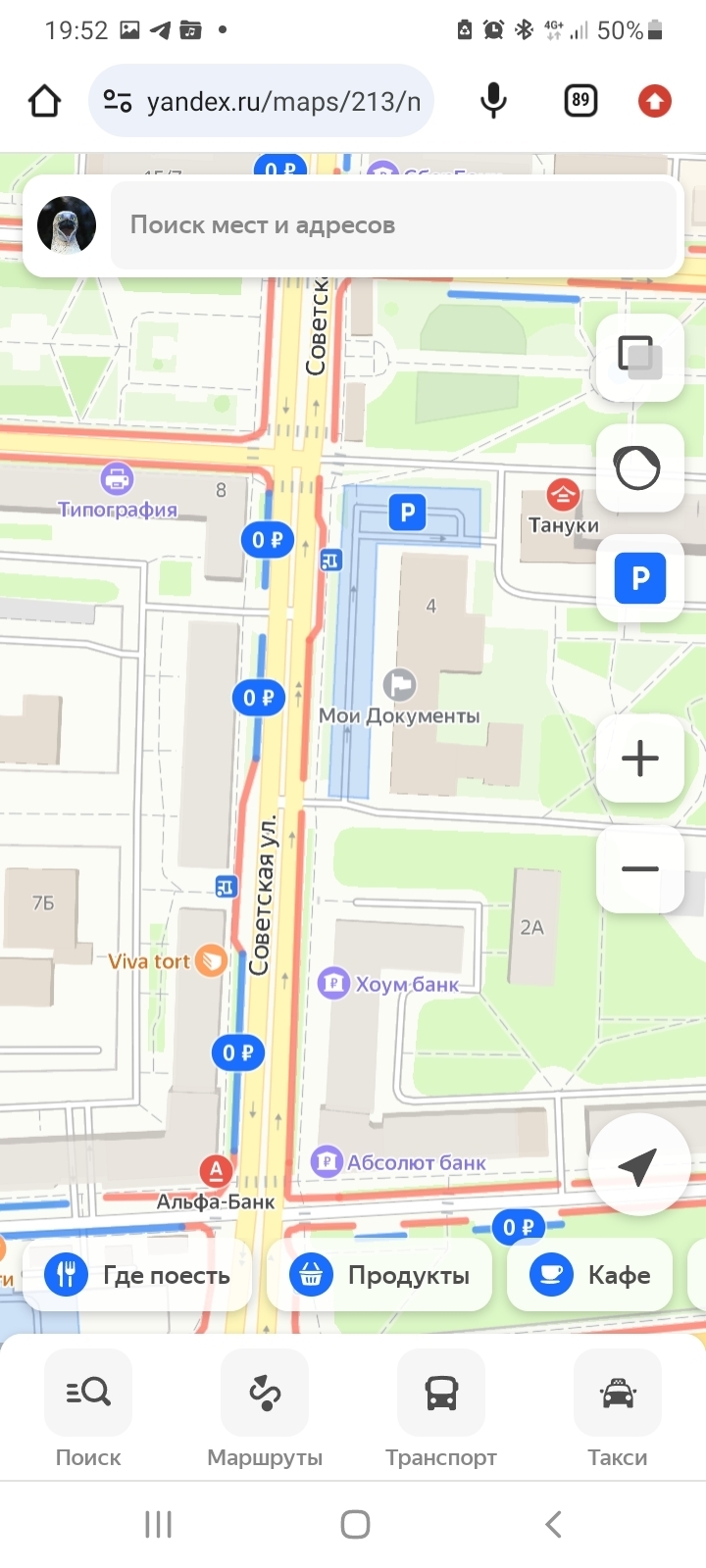Switch to the «Маршруты» tab
Screen dimensions: 706x1568
tap(265, 1409)
